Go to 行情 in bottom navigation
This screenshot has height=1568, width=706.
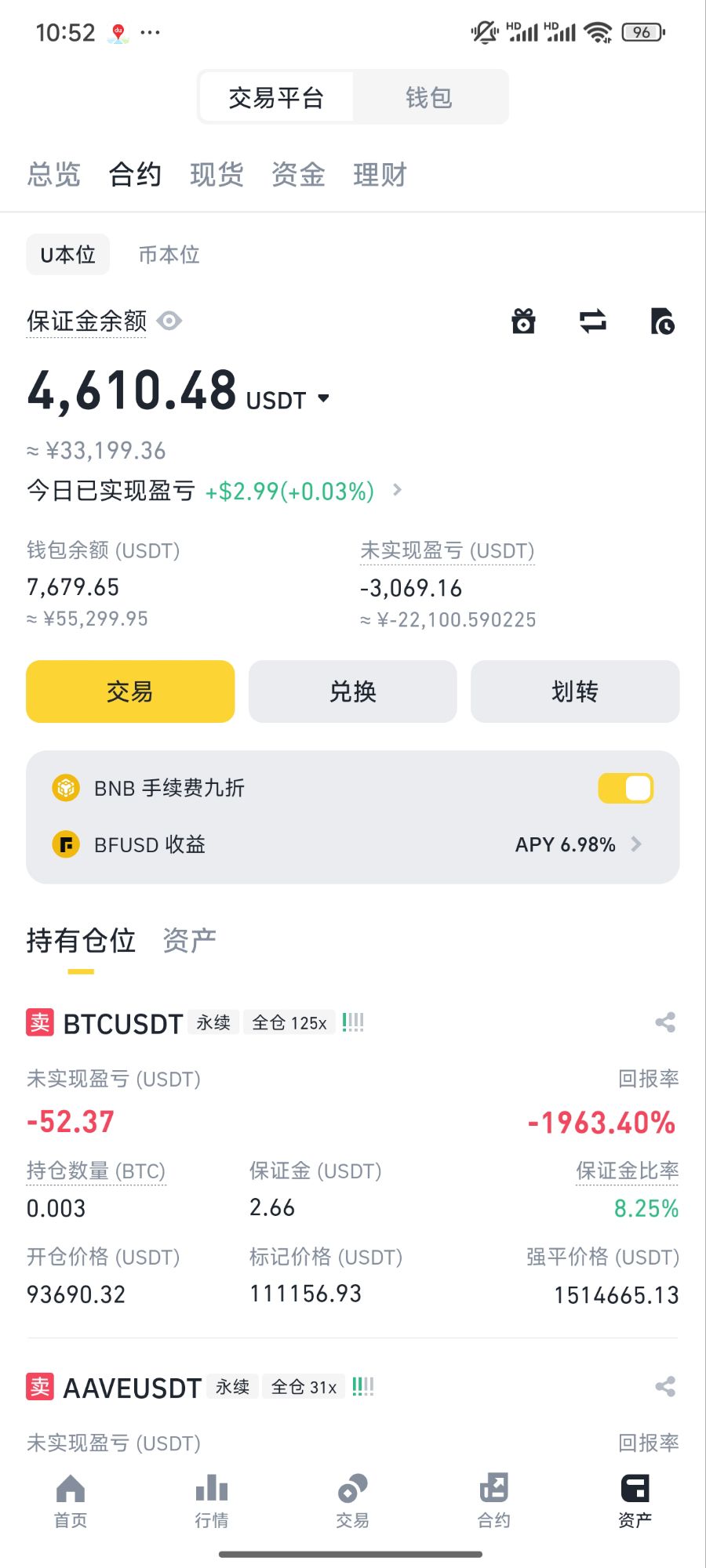click(212, 1501)
